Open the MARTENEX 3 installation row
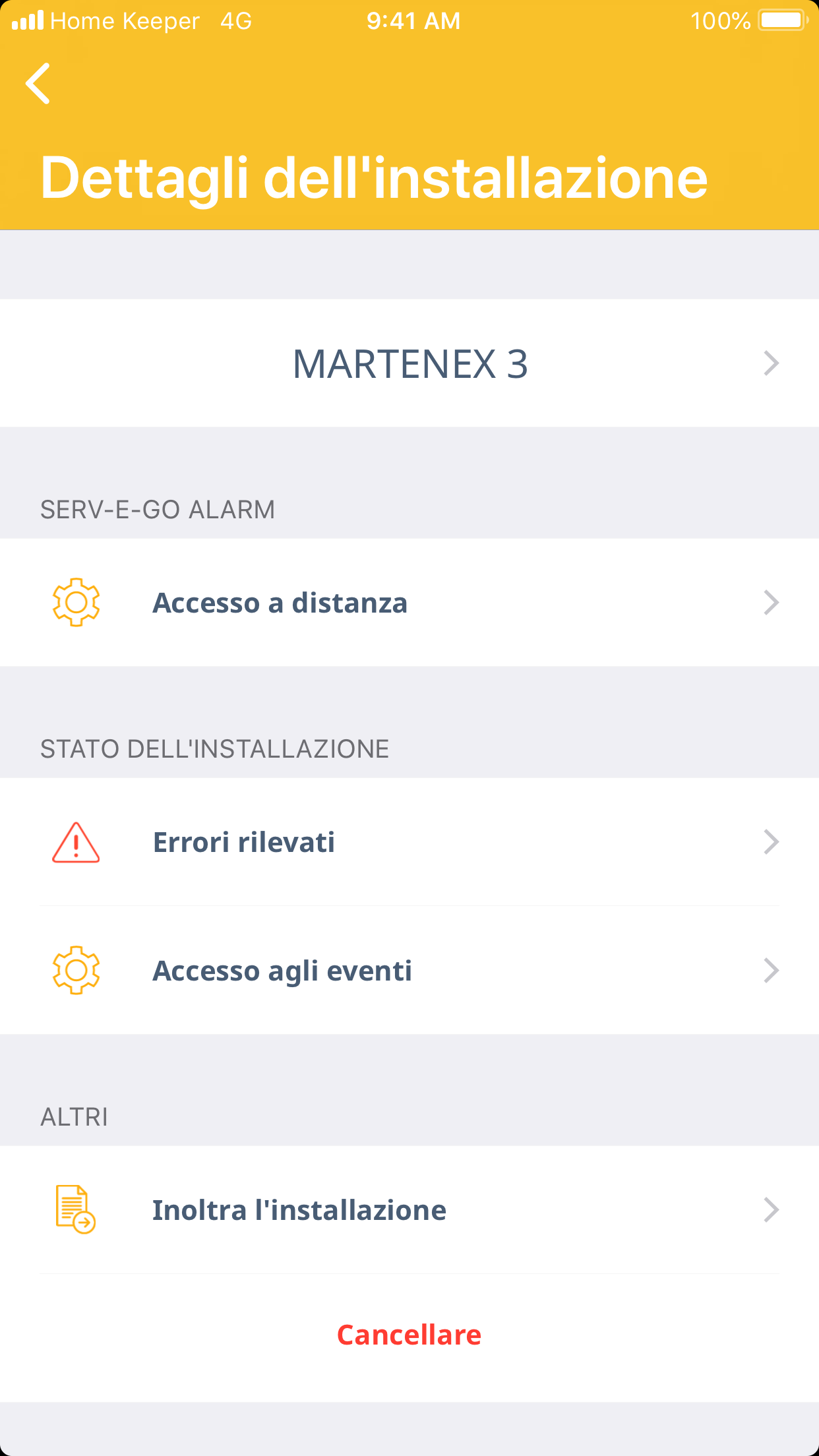 [409, 363]
